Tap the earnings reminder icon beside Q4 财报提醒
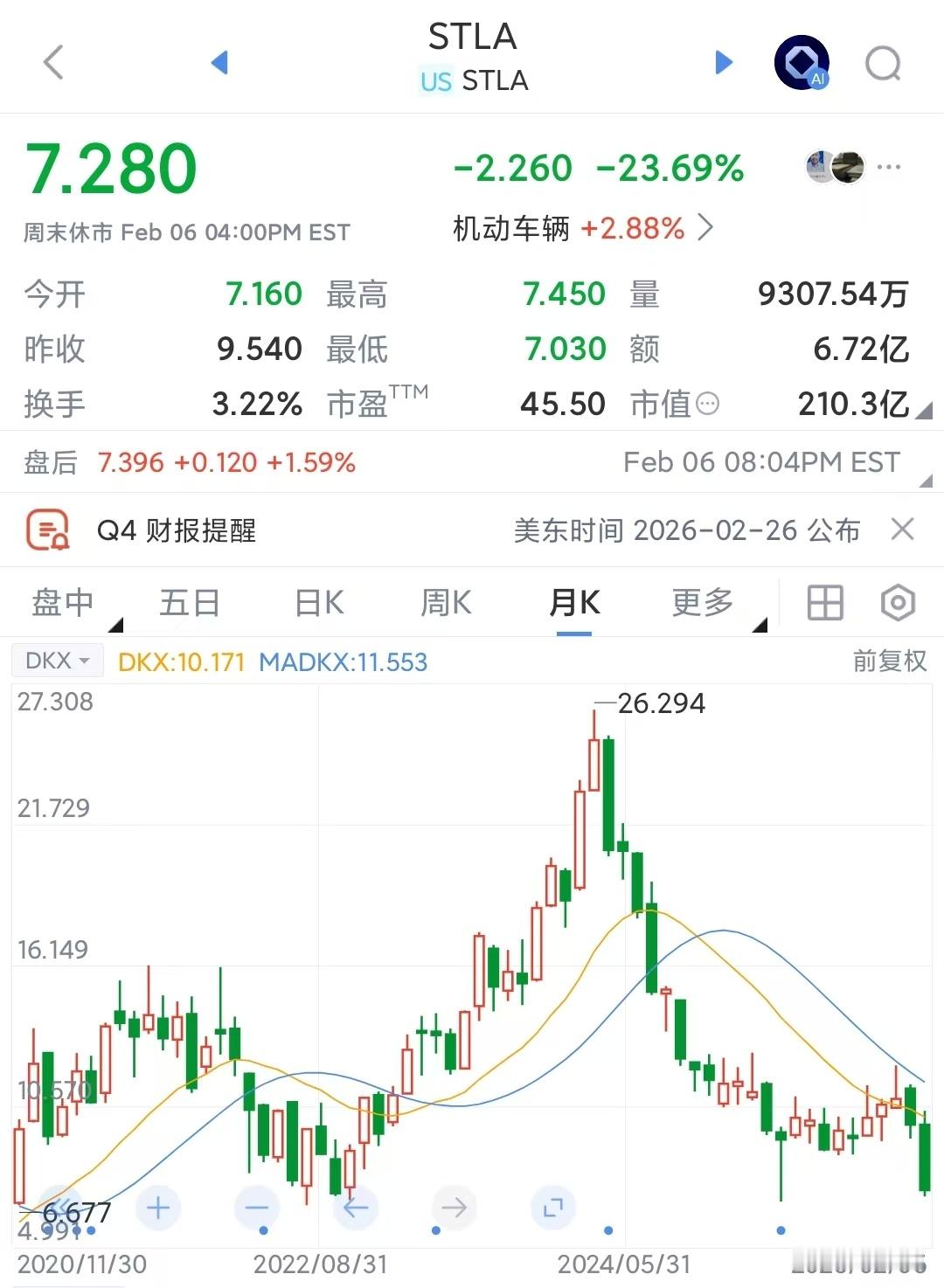 [47, 529]
